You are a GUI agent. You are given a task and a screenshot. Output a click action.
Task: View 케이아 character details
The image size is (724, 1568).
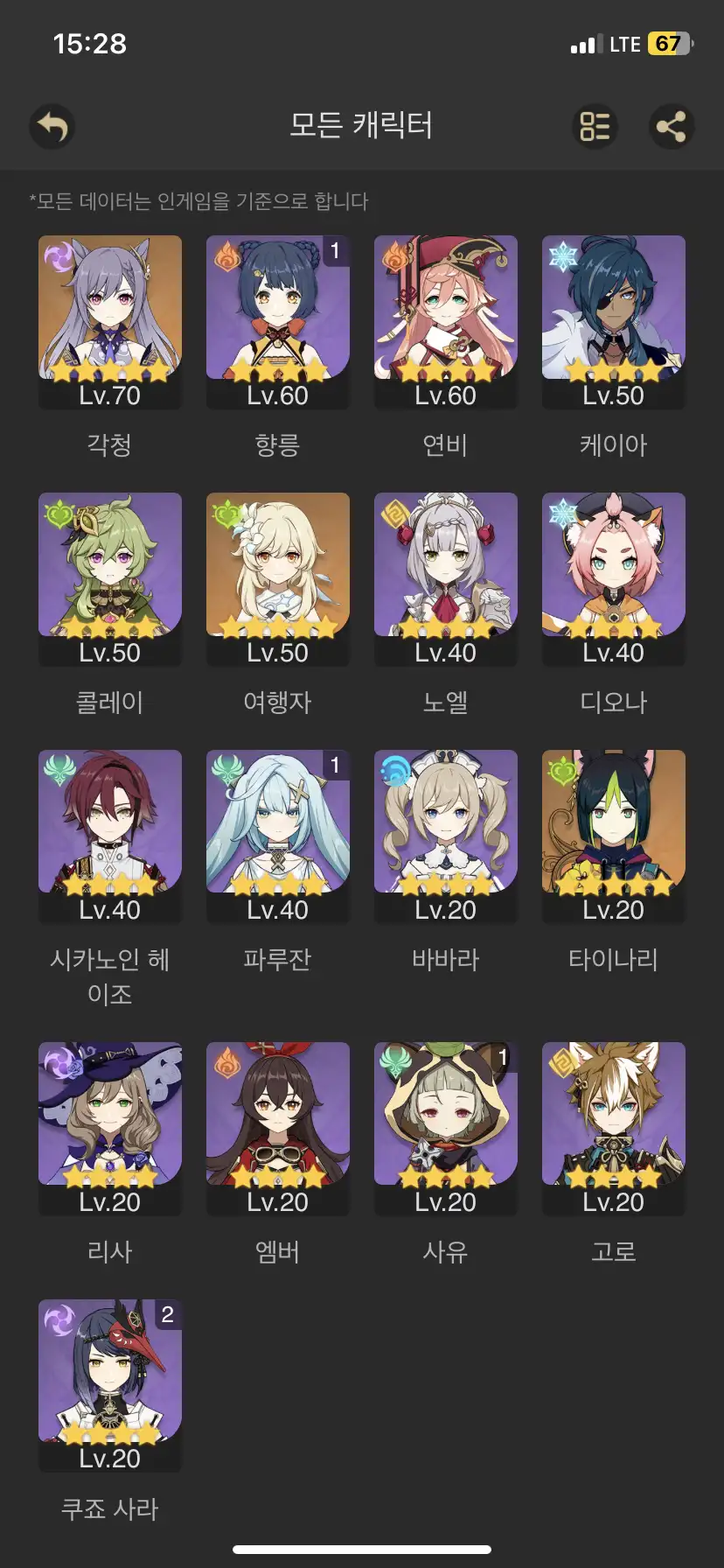click(614, 319)
